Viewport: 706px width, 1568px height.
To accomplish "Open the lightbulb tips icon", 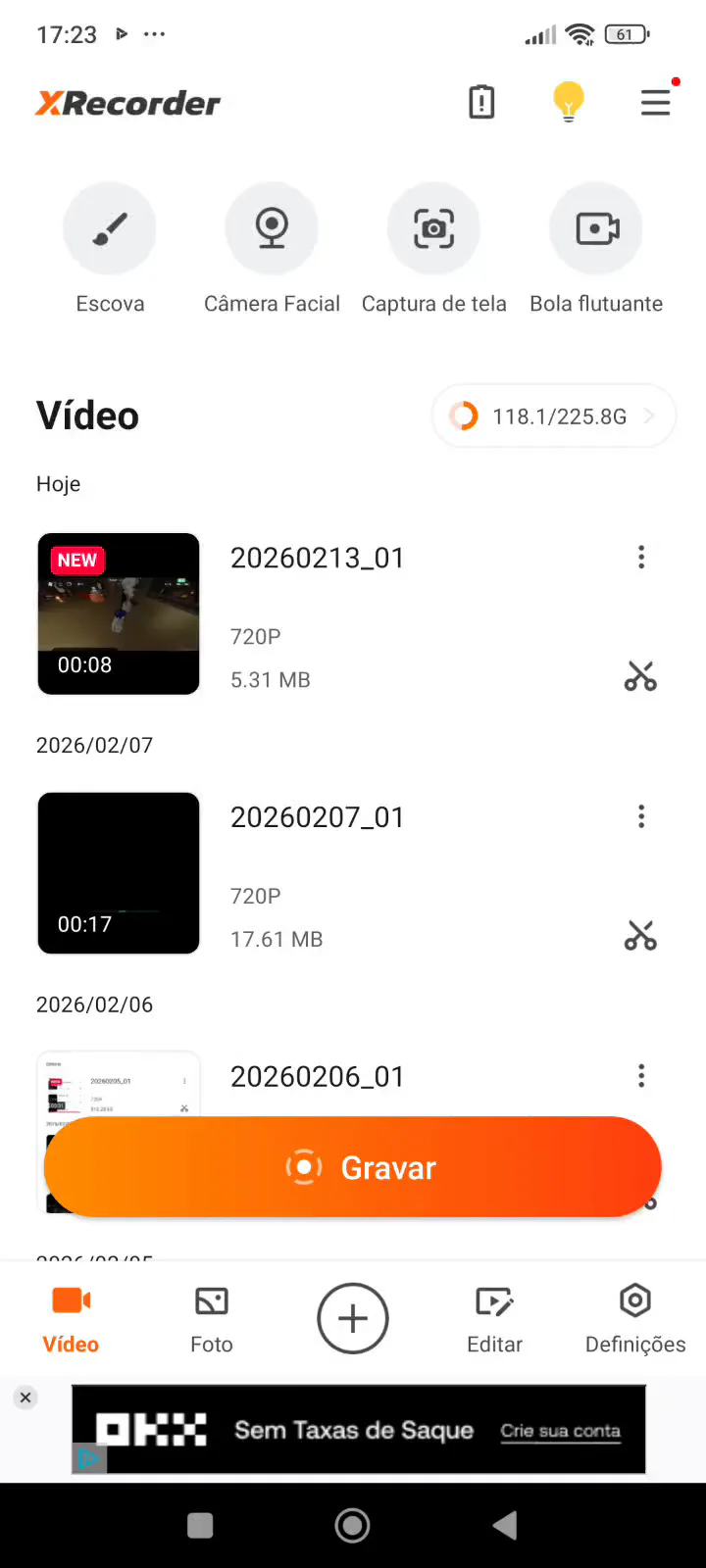I will [x=569, y=102].
